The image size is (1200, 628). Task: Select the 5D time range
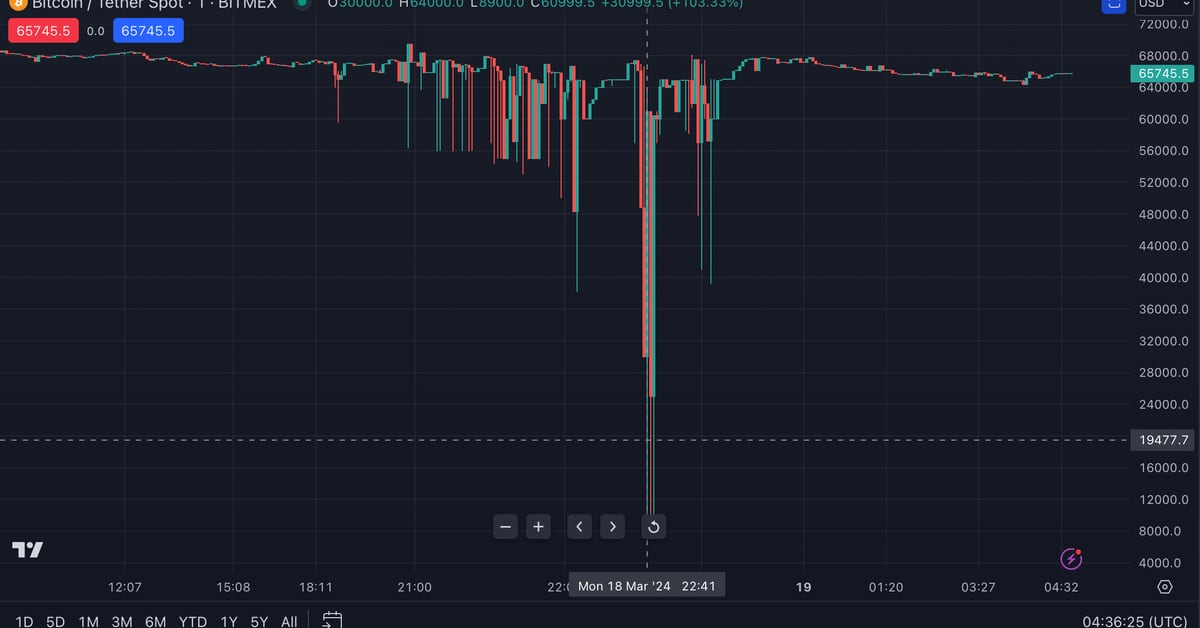(56, 621)
